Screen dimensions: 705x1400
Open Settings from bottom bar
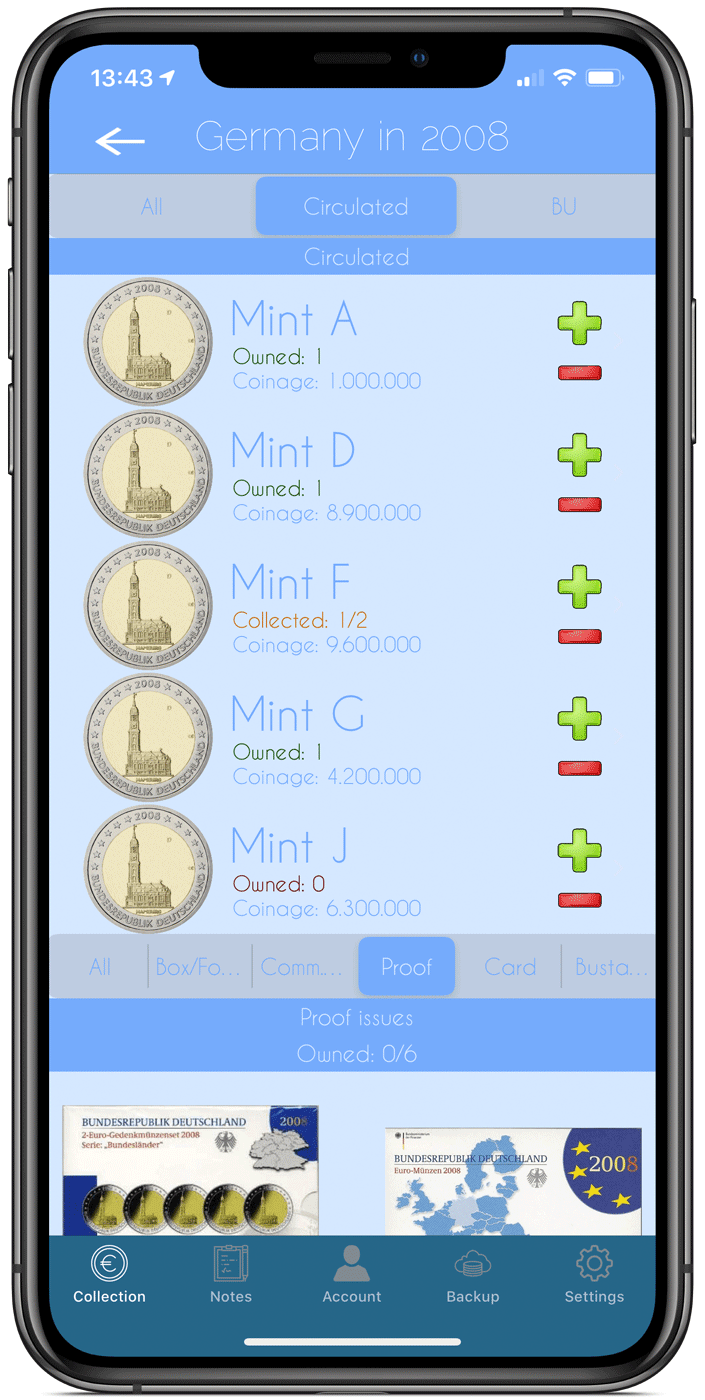click(594, 1274)
